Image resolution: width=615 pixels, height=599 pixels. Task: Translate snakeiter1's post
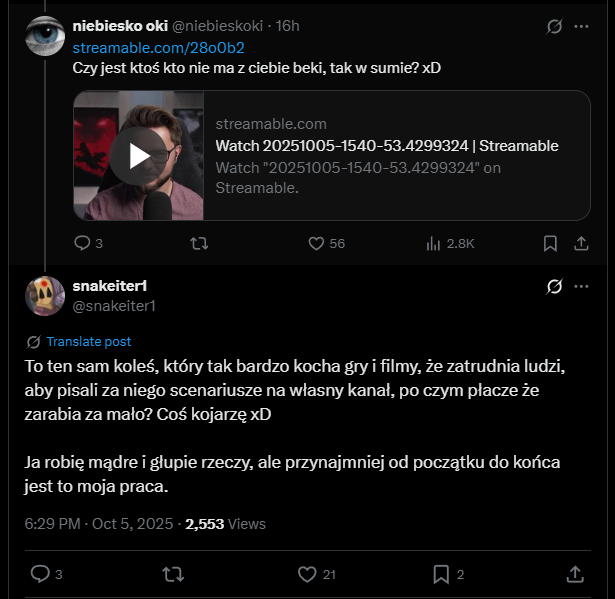pos(88,341)
